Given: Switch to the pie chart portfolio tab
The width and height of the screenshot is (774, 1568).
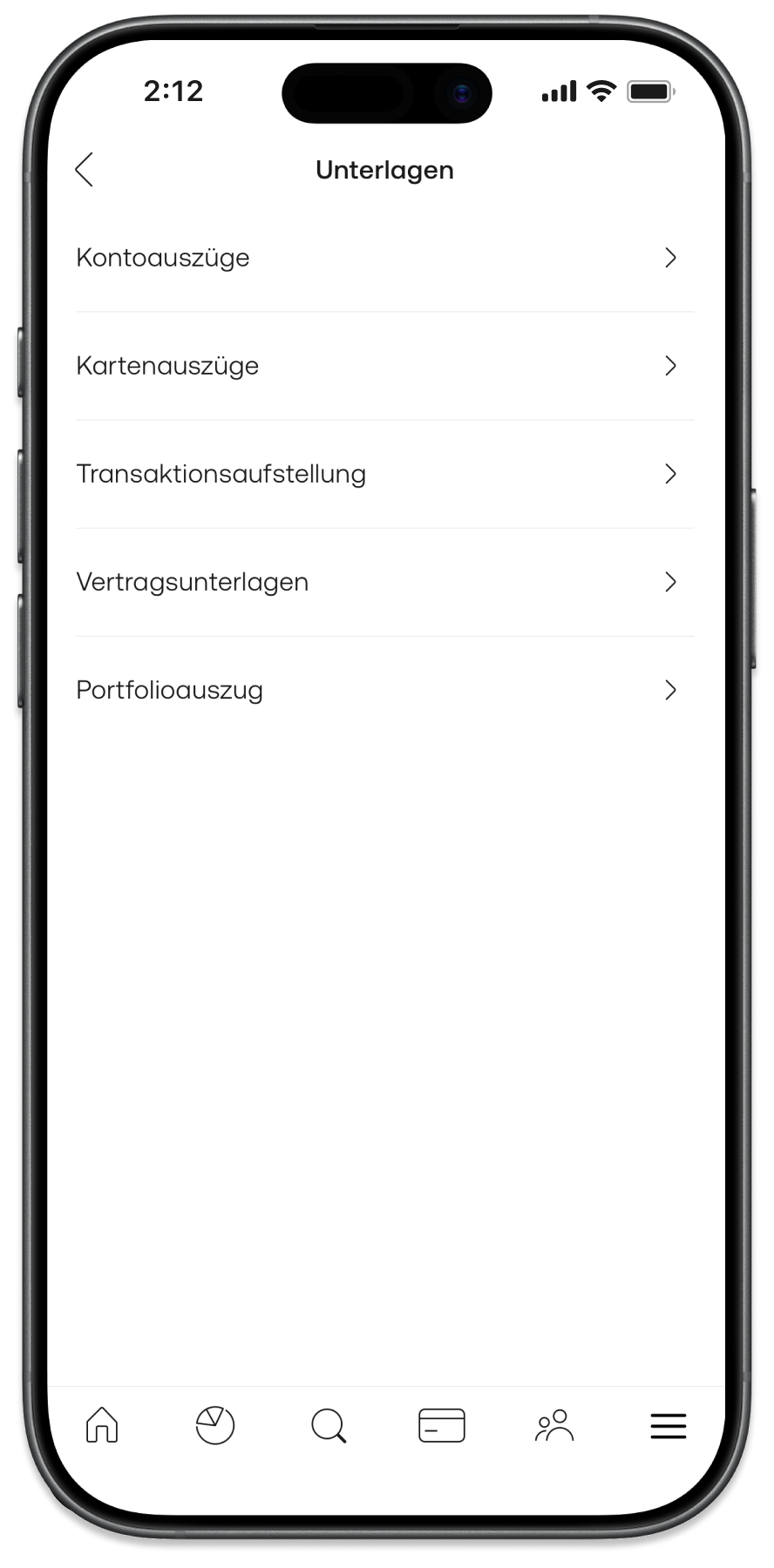Looking at the screenshot, I should 215,1426.
